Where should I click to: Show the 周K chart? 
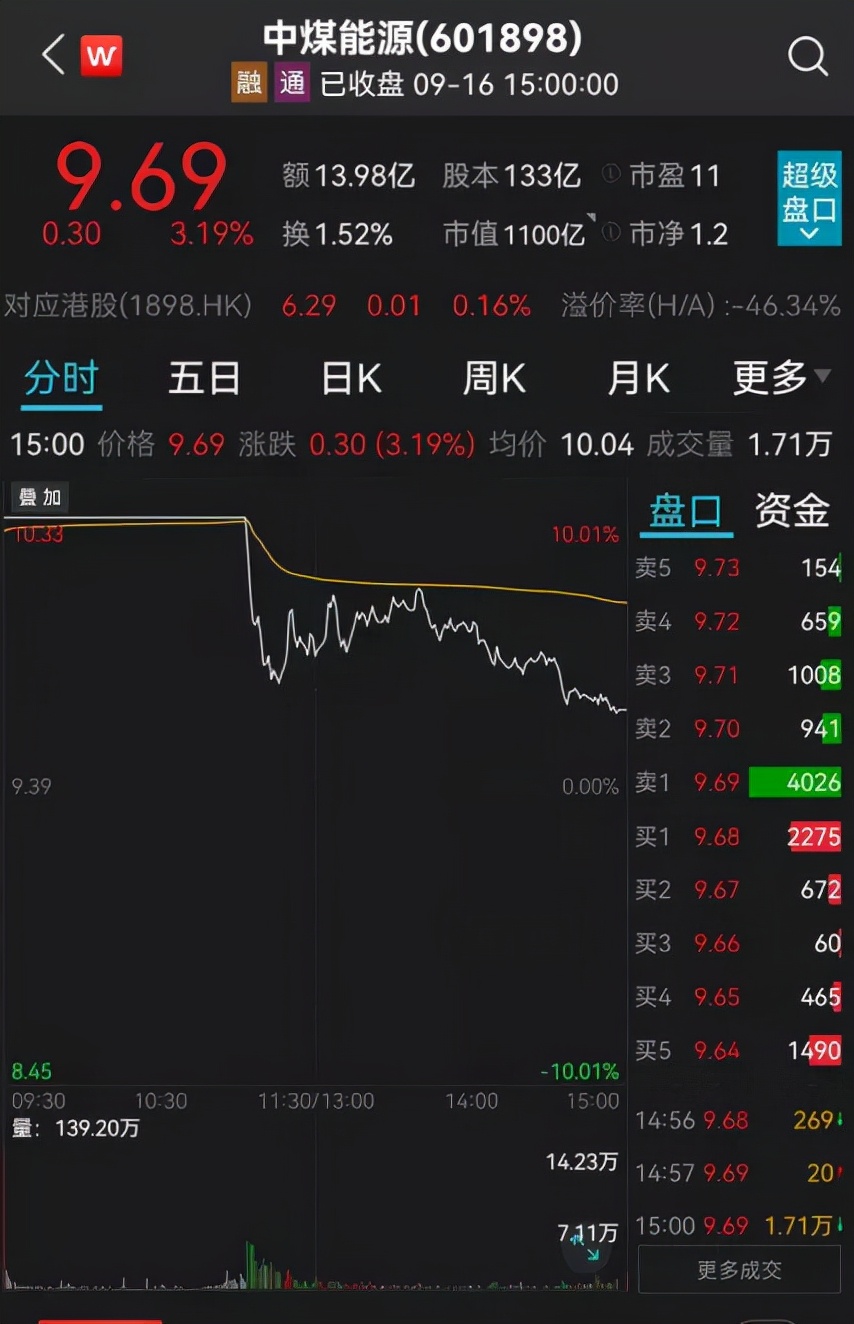coord(494,379)
